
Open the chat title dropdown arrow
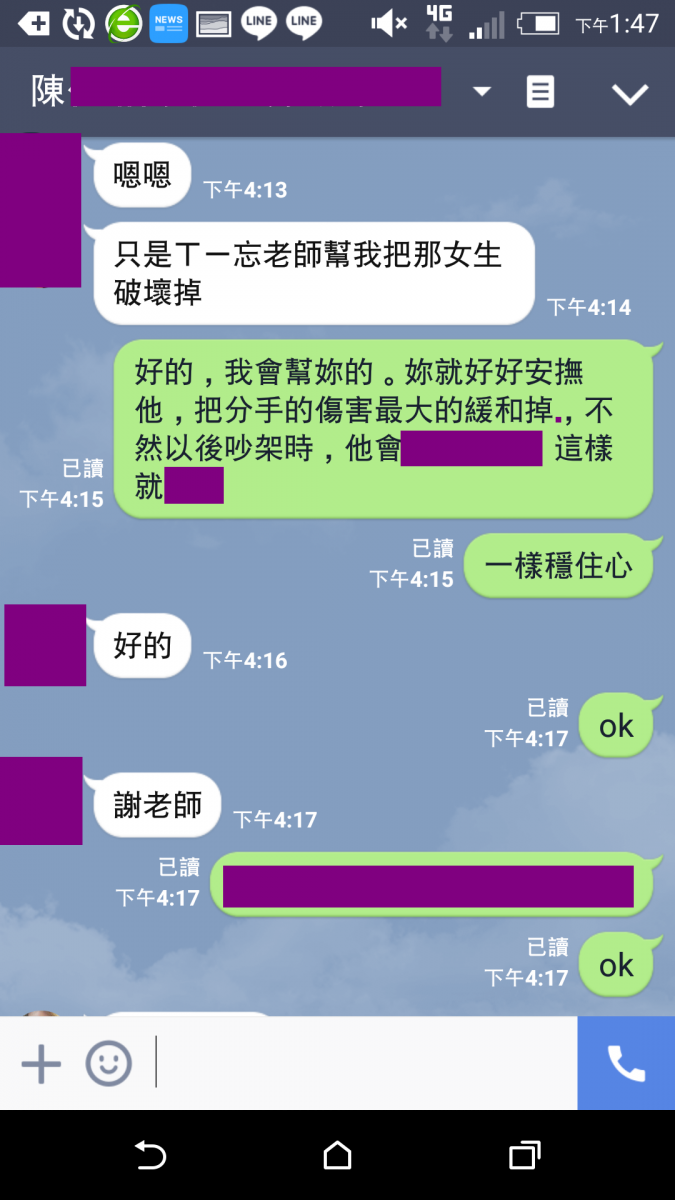click(x=482, y=92)
